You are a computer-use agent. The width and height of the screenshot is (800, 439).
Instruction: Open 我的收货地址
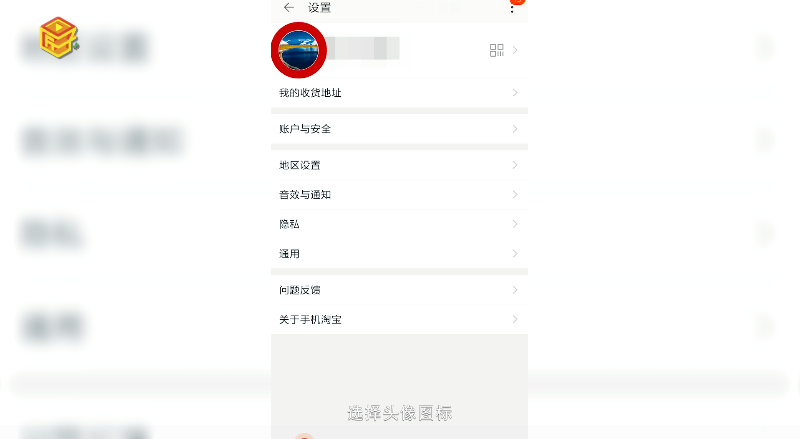(x=399, y=93)
